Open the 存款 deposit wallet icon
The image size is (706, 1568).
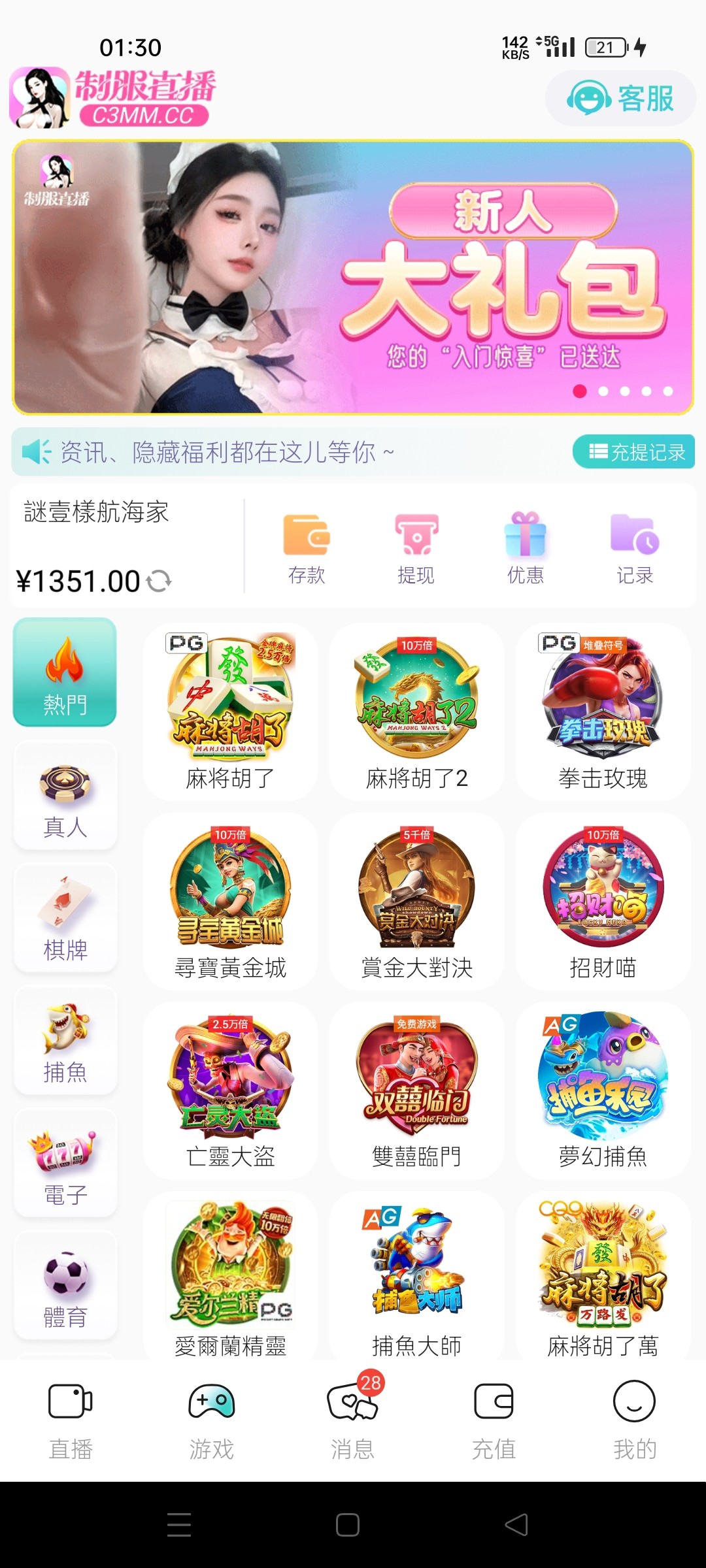coord(307,549)
